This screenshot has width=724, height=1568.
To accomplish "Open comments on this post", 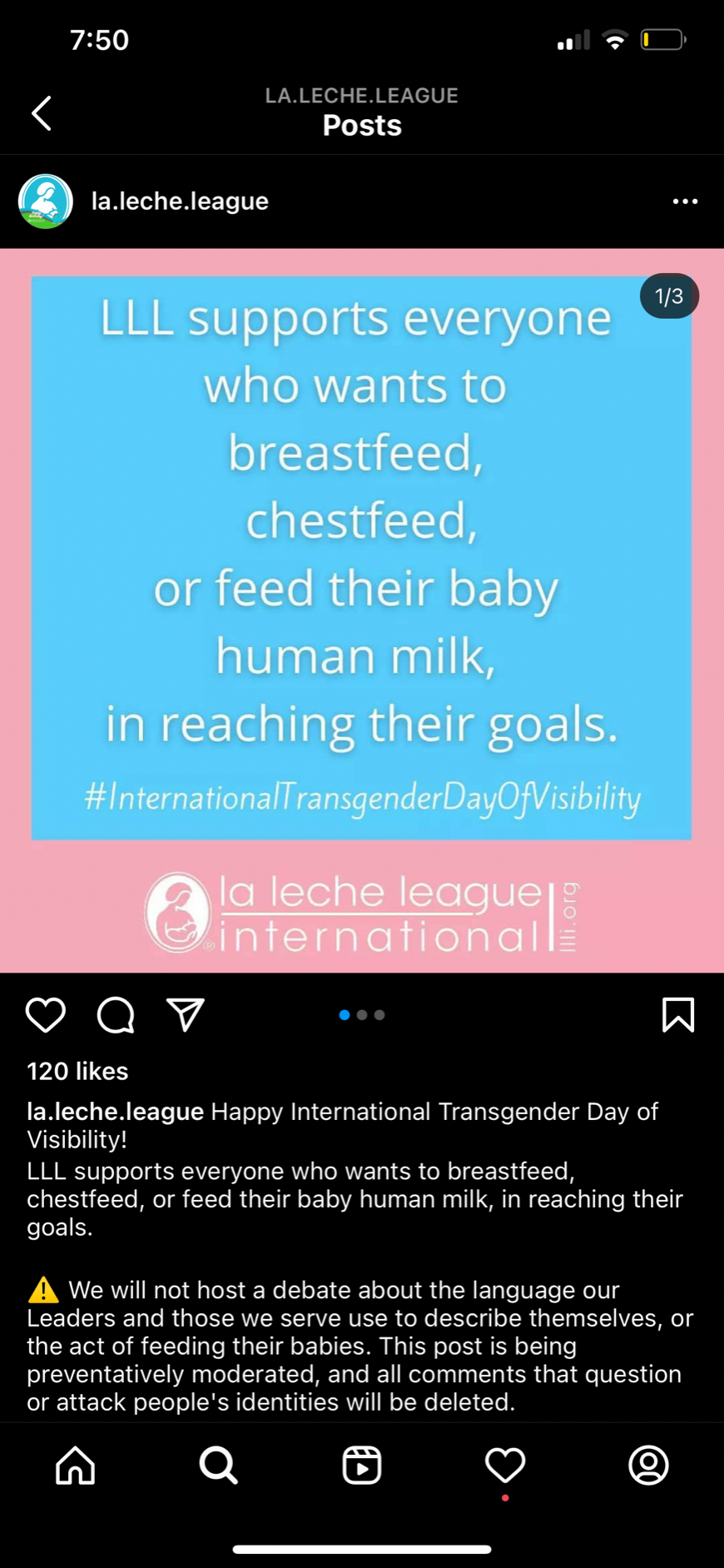I will click(116, 1015).
